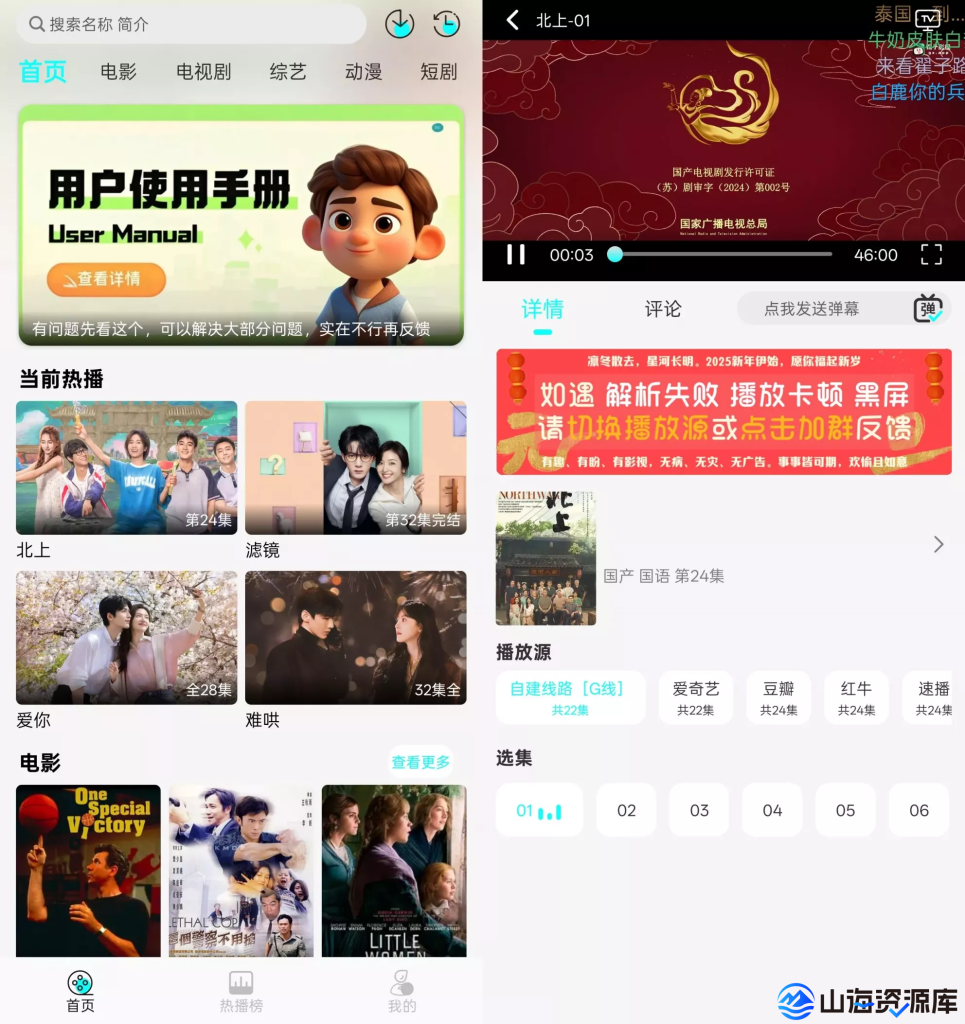Image resolution: width=965 pixels, height=1024 pixels.
Task: Enter fullscreen mode in the video player
Action: point(932,255)
